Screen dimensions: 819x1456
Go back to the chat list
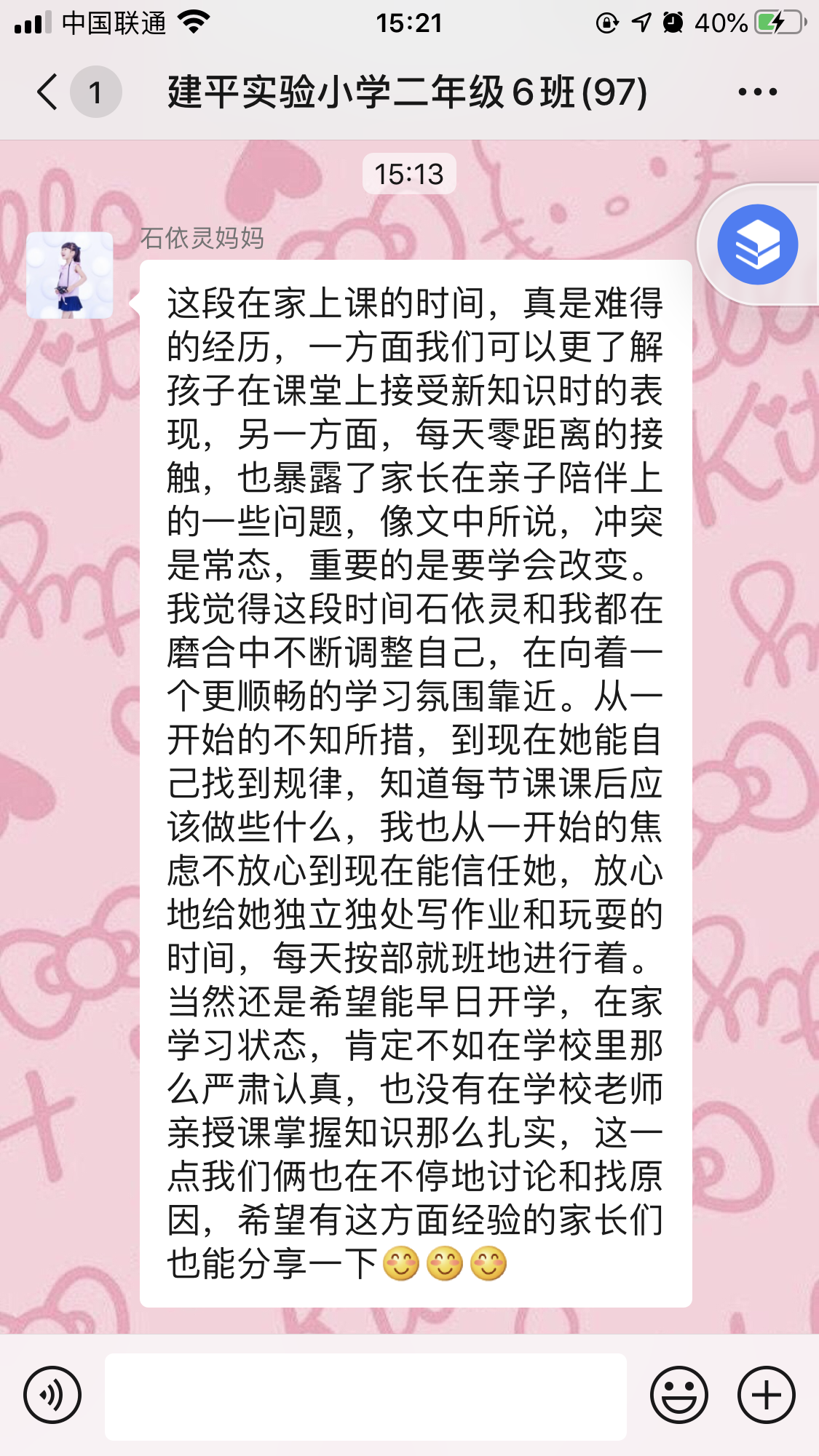[48, 92]
